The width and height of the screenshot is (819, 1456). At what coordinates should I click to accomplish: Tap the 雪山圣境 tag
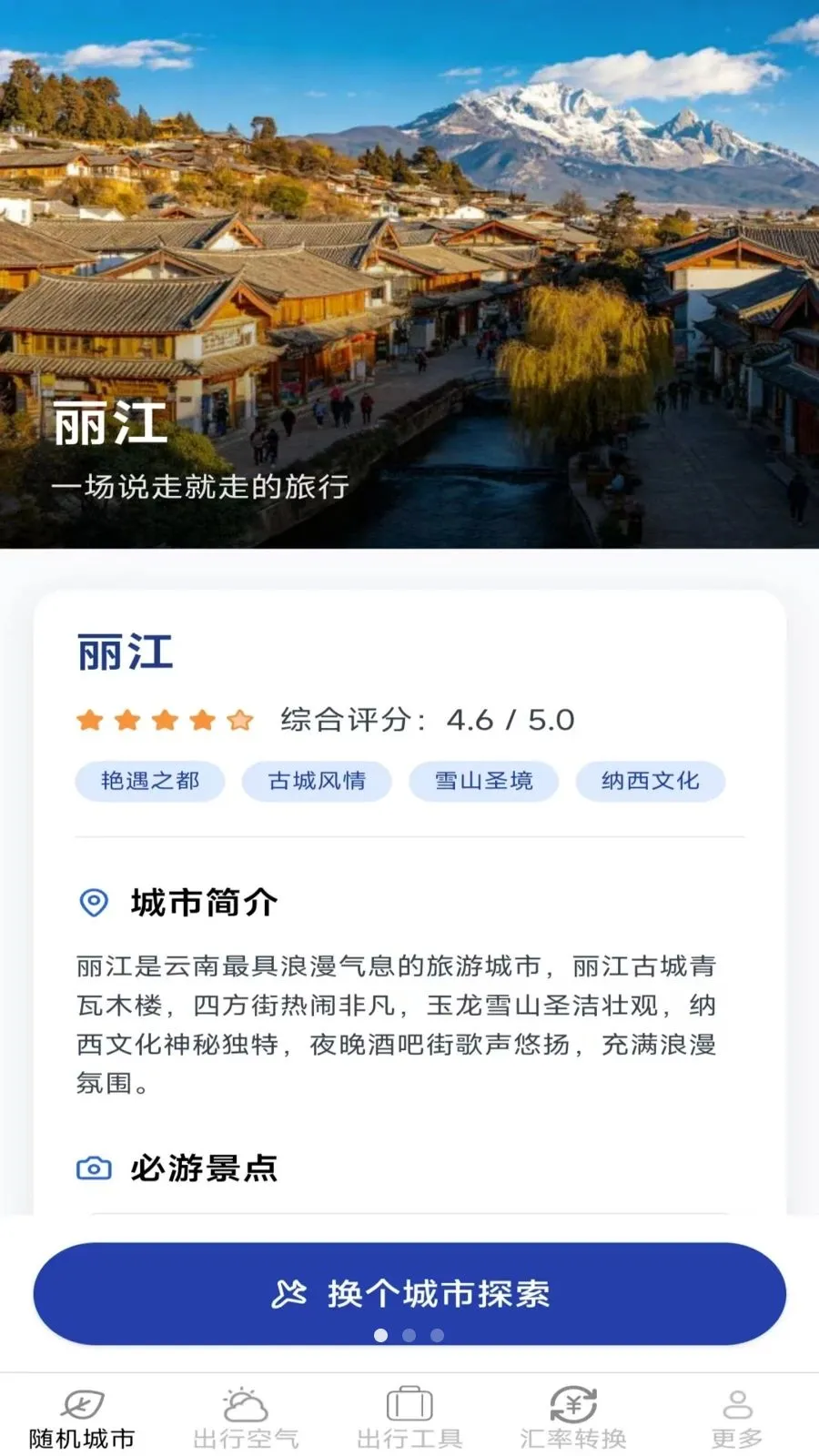point(483,781)
